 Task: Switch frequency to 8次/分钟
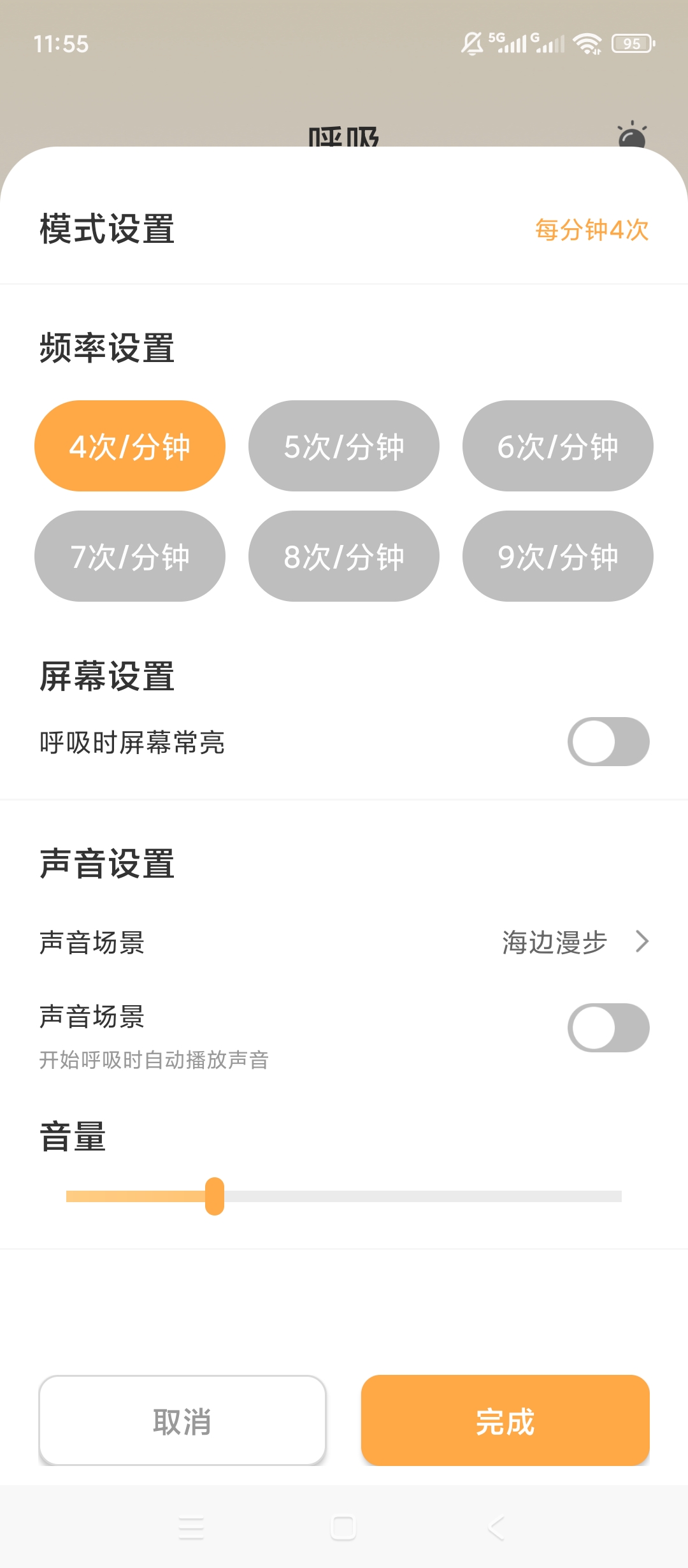(344, 556)
